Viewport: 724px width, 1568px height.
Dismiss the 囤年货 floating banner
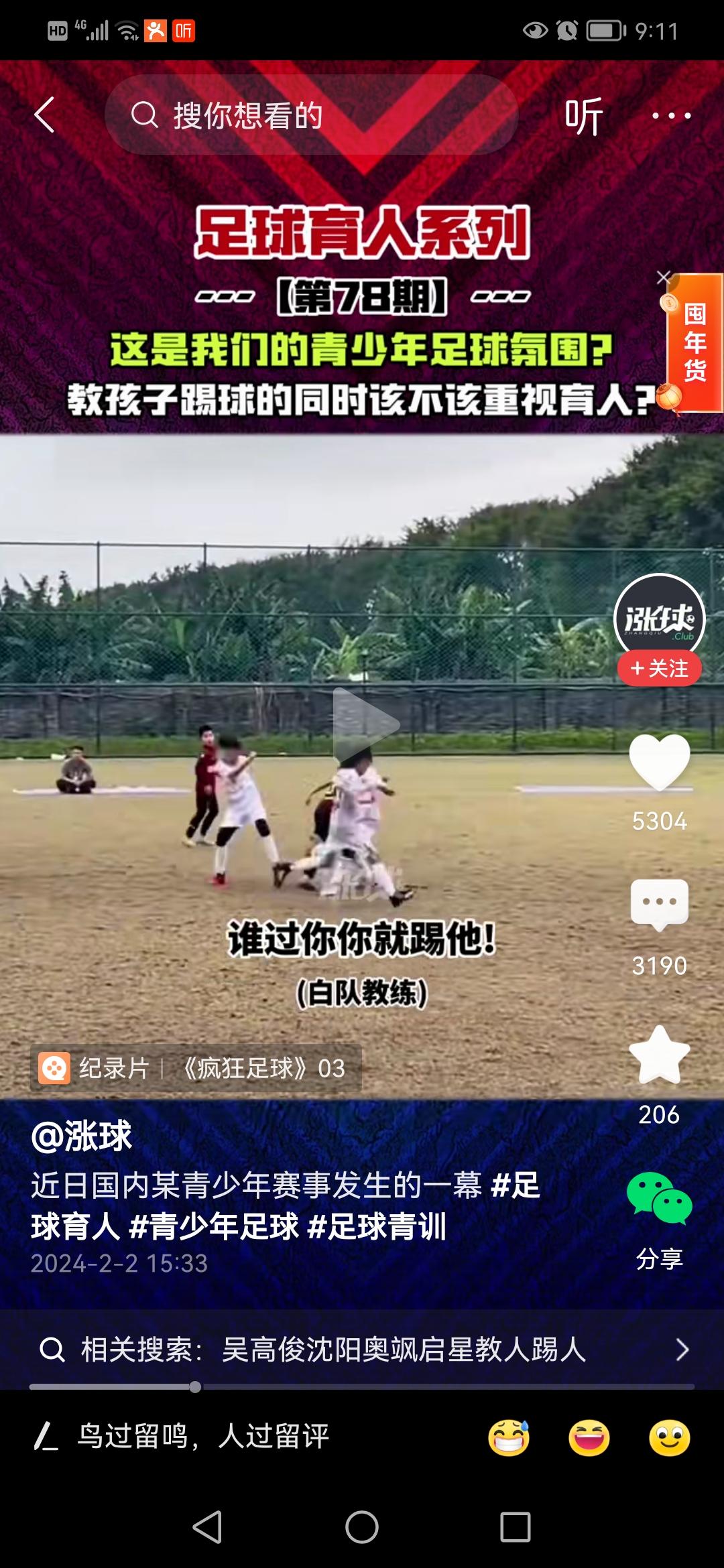pos(664,277)
